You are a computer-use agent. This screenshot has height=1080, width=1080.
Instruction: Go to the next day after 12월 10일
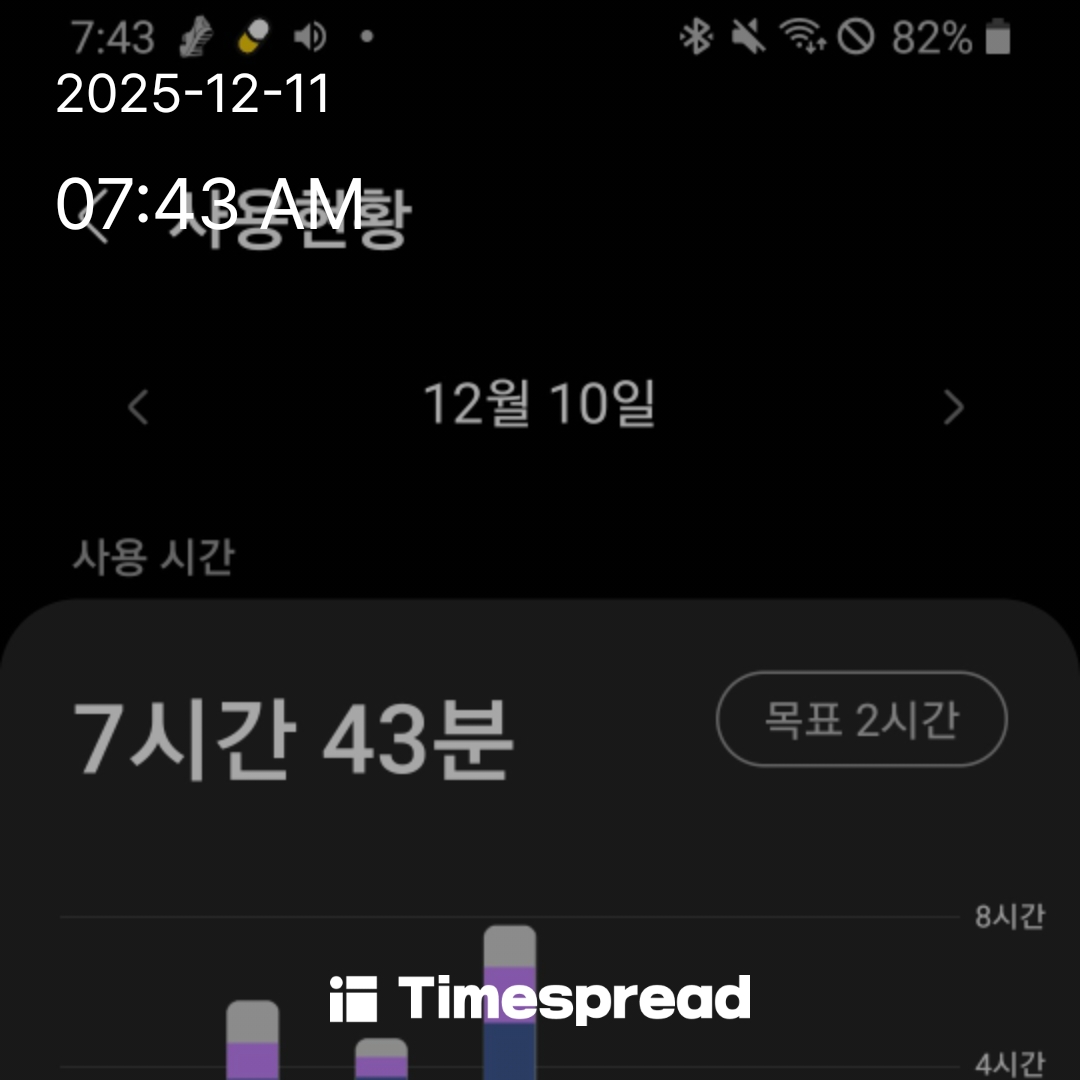point(954,408)
